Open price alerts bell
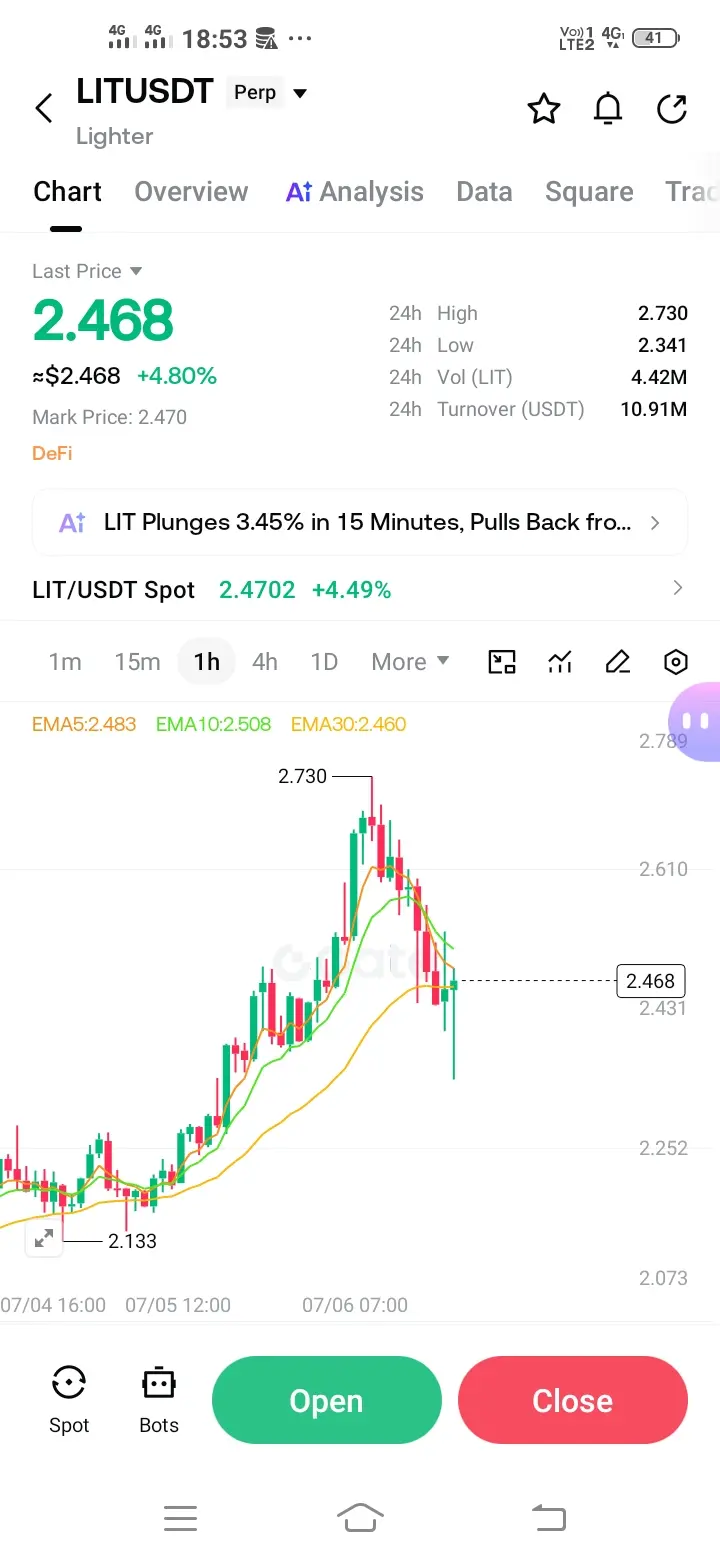The height and width of the screenshot is (1560, 720). [608, 108]
